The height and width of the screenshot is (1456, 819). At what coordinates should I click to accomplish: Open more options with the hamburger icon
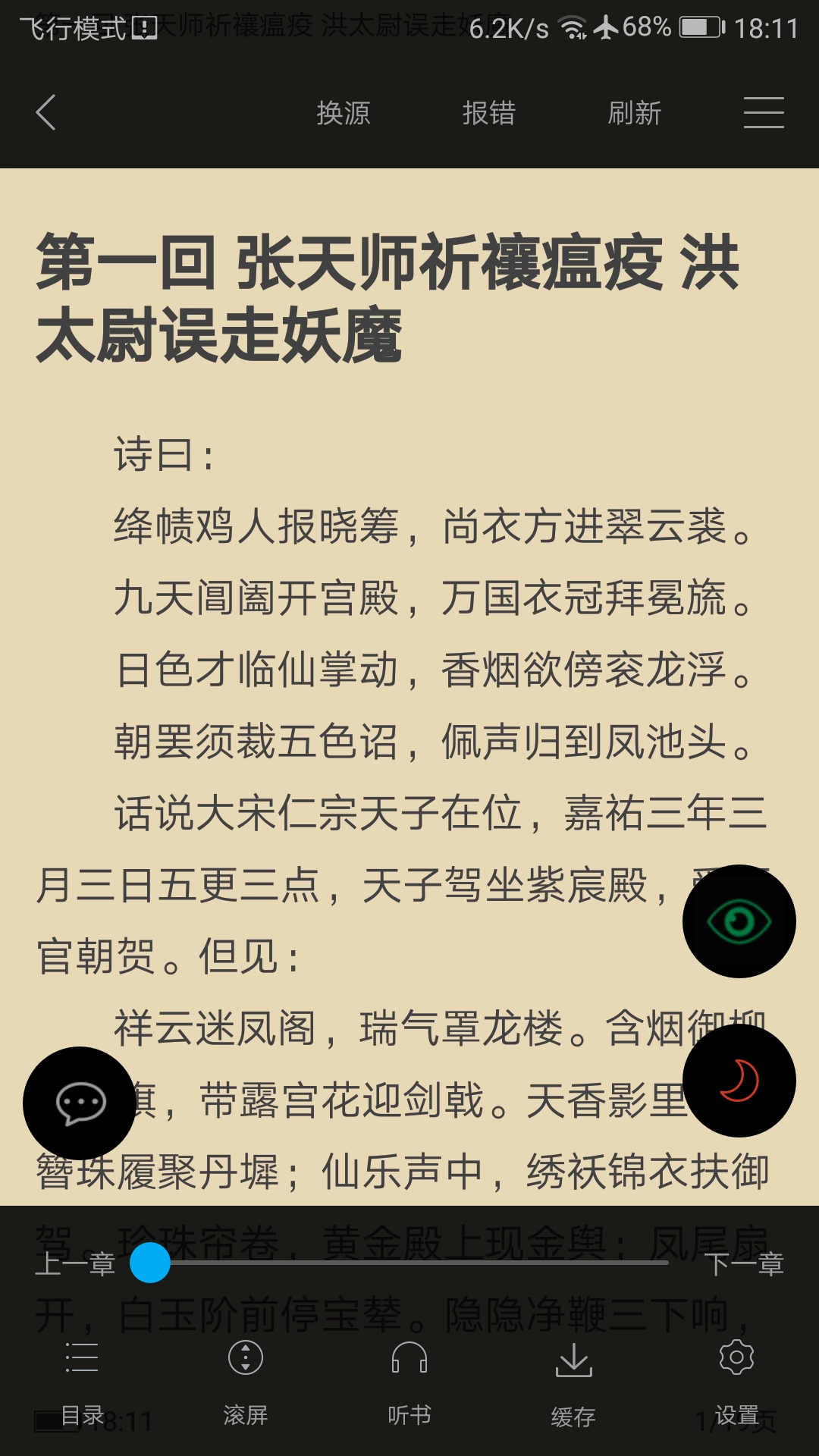(764, 111)
